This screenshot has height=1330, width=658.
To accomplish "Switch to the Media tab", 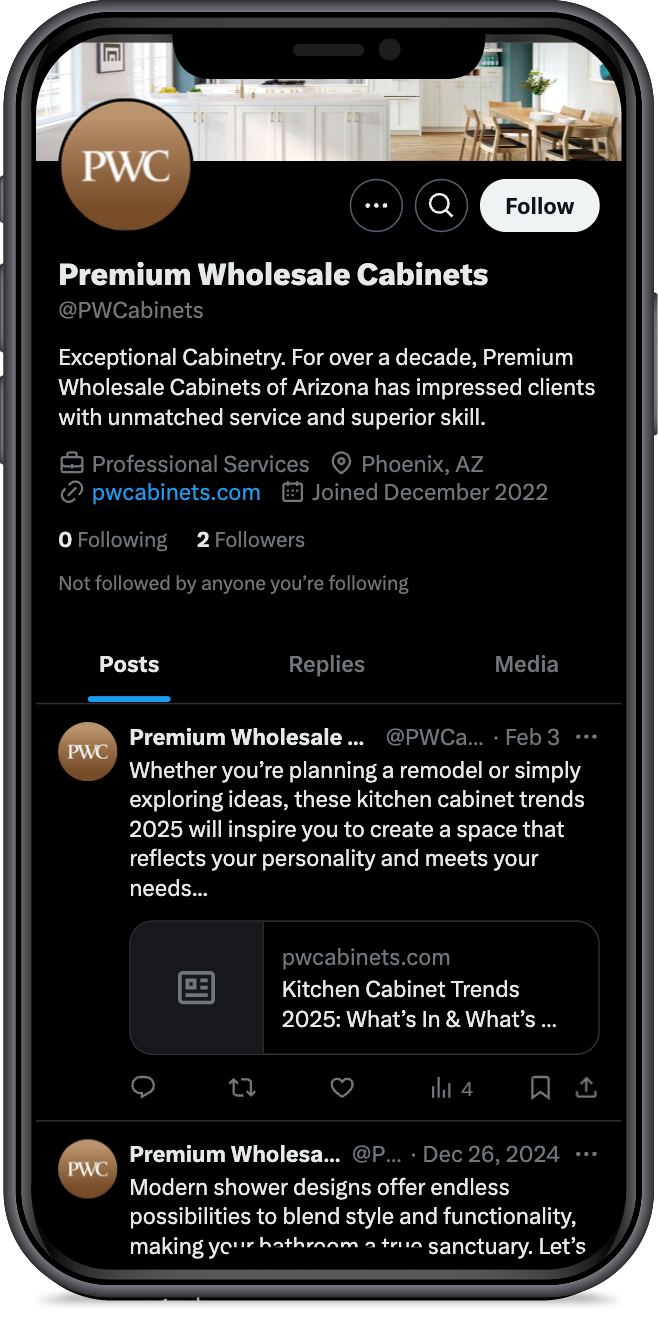I will pos(526,664).
